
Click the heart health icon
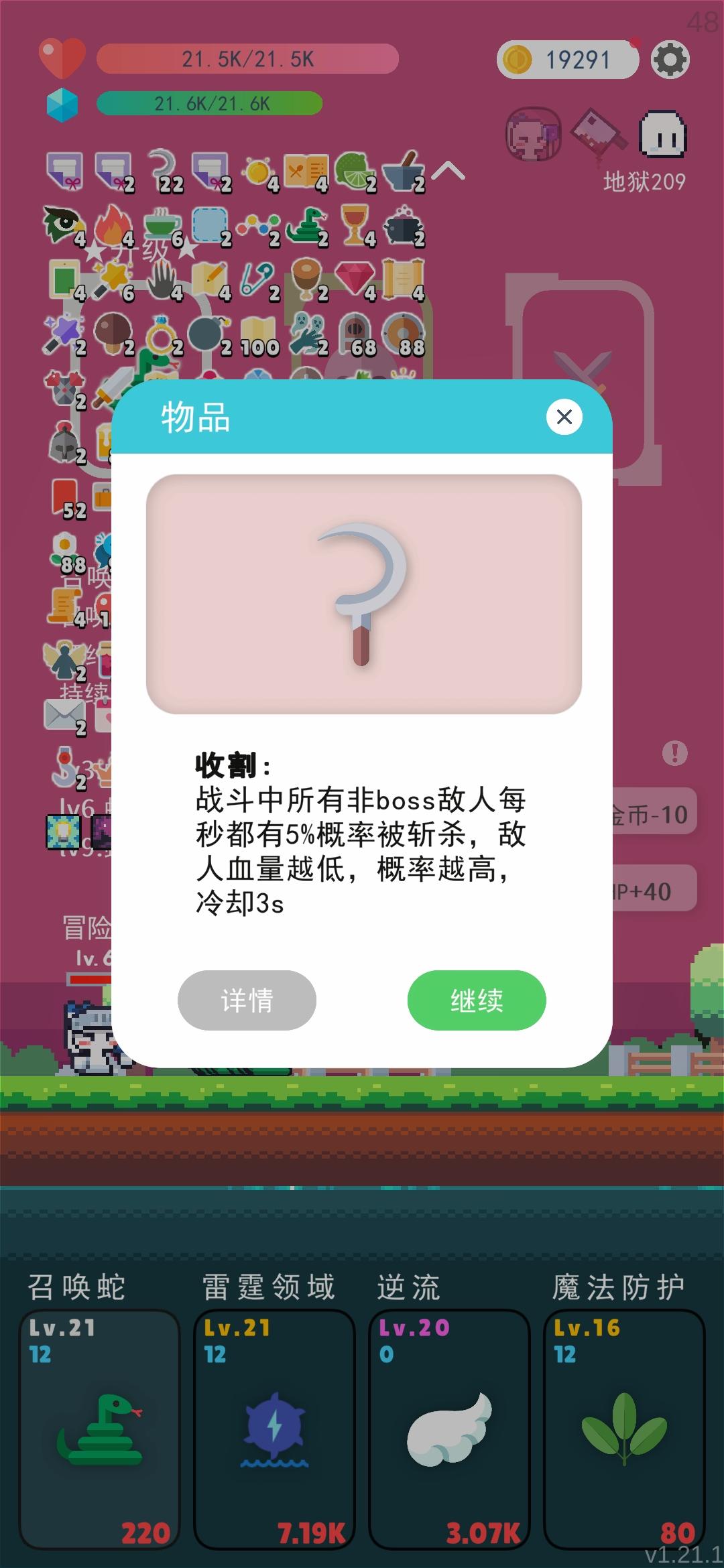64,57
